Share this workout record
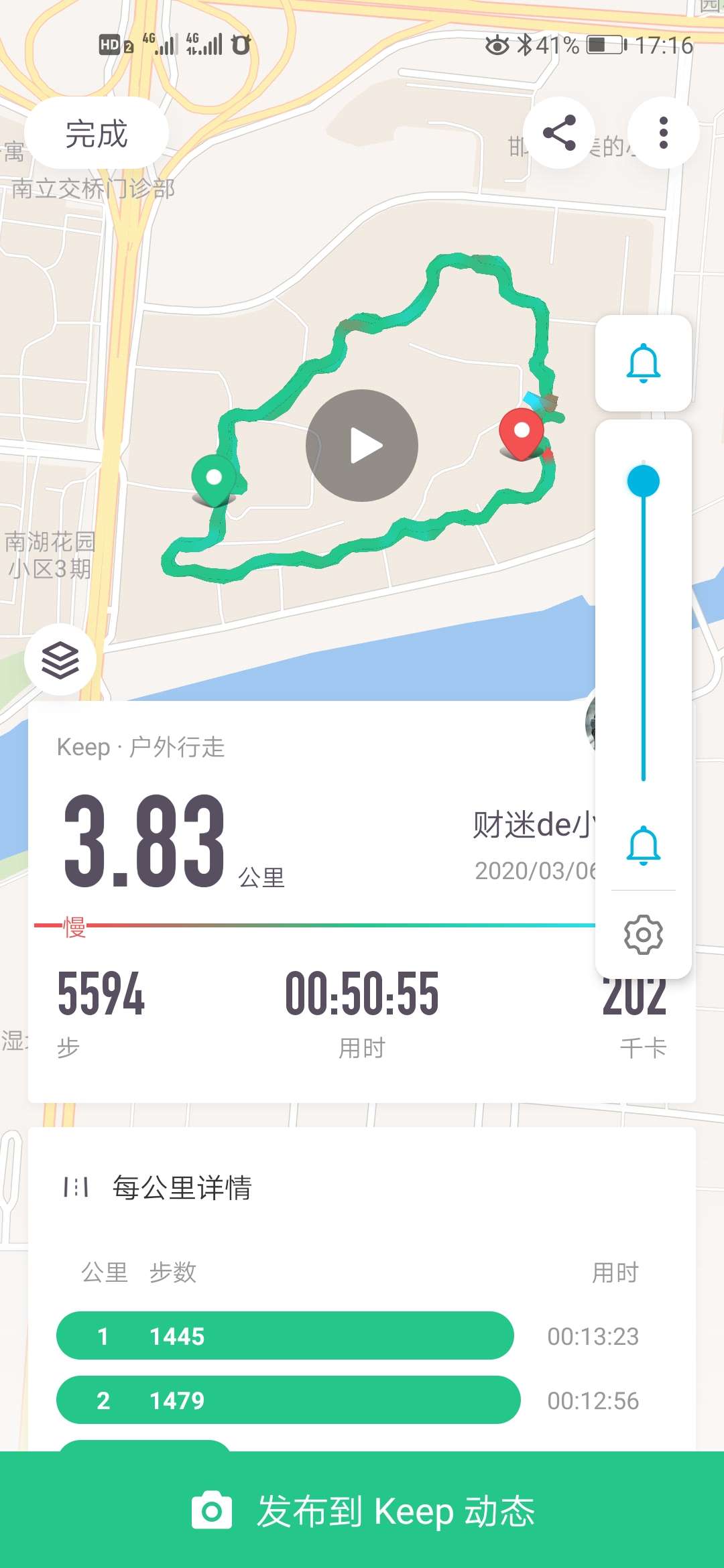The height and width of the screenshot is (1568, 724). [x=560, y=133]
